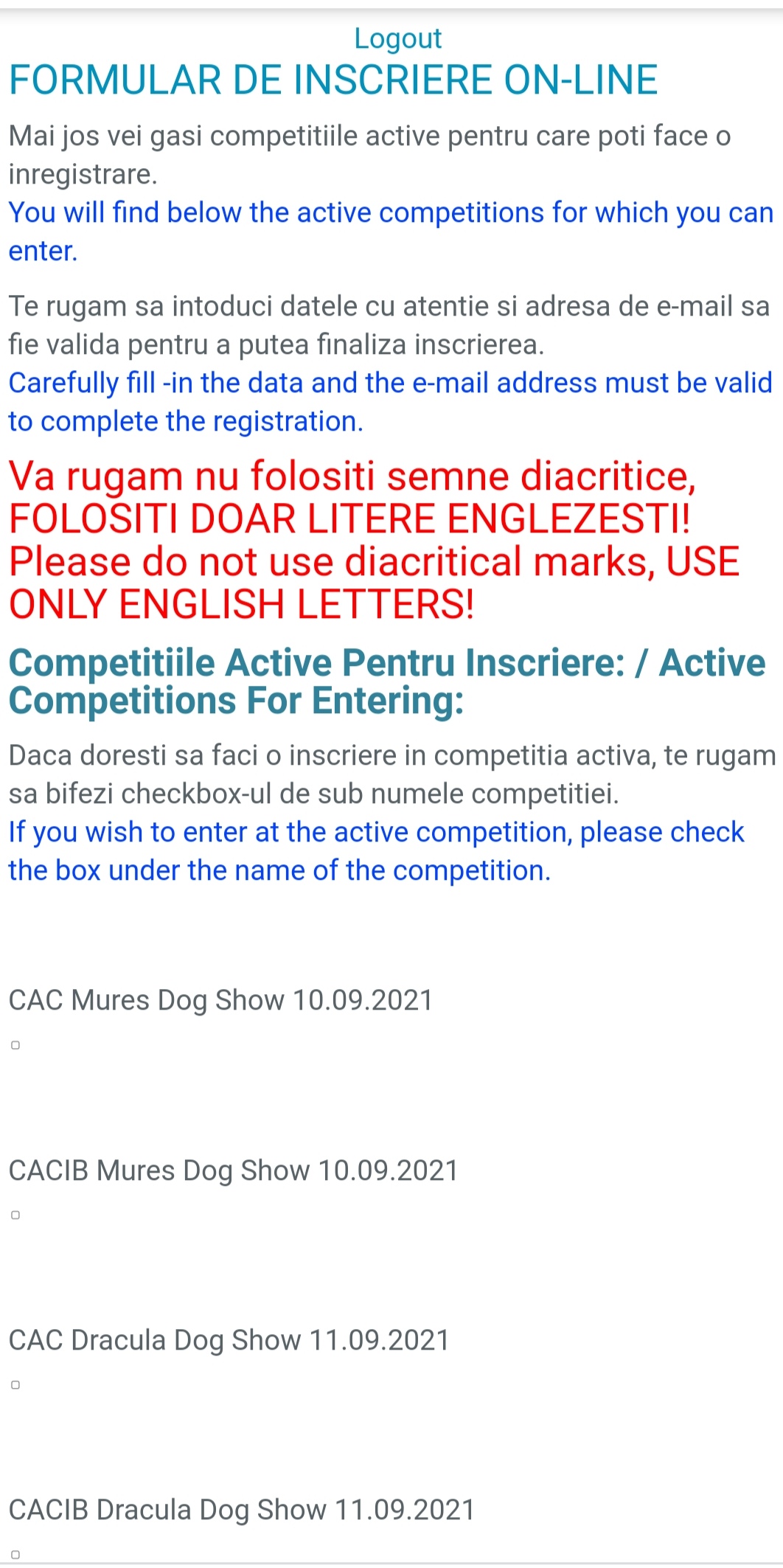The height and width of the screenshot is (1568, 783).
Task: Select the CACIB Mures Dog Show checkbox
Action: click(15, 1215)
